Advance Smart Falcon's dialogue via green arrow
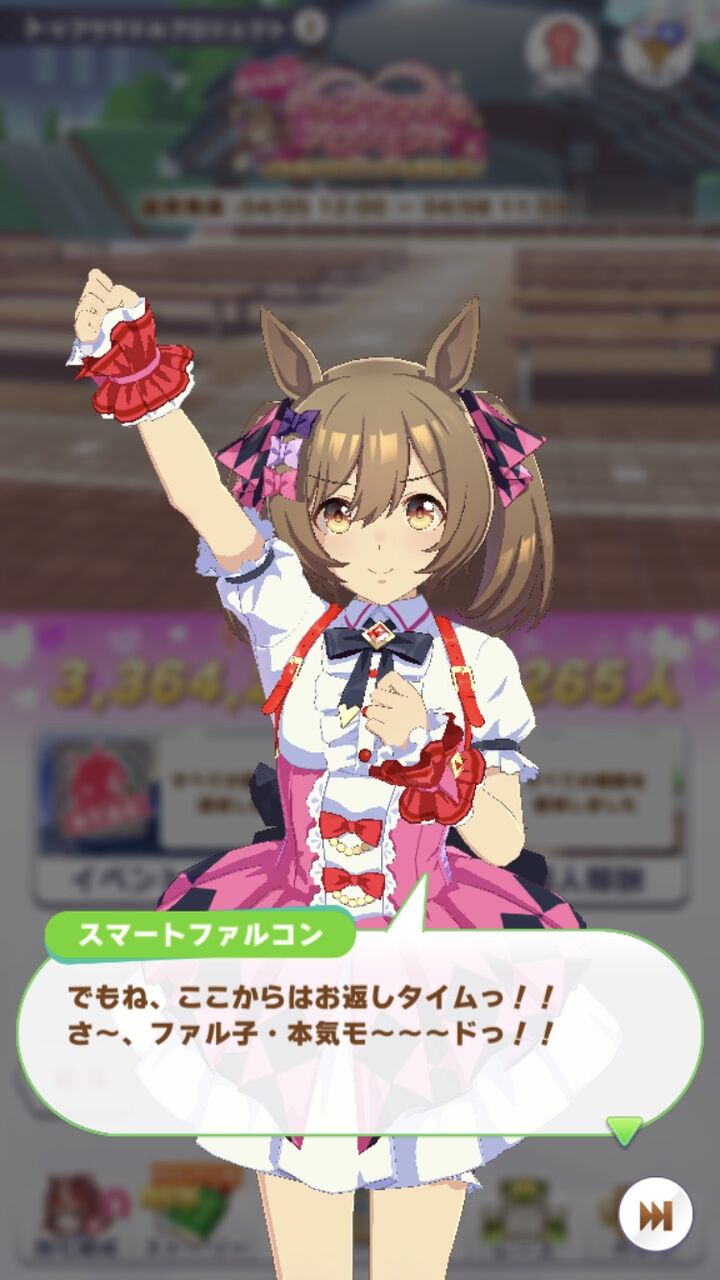The image size is (720, 1280). [625, 1130]
